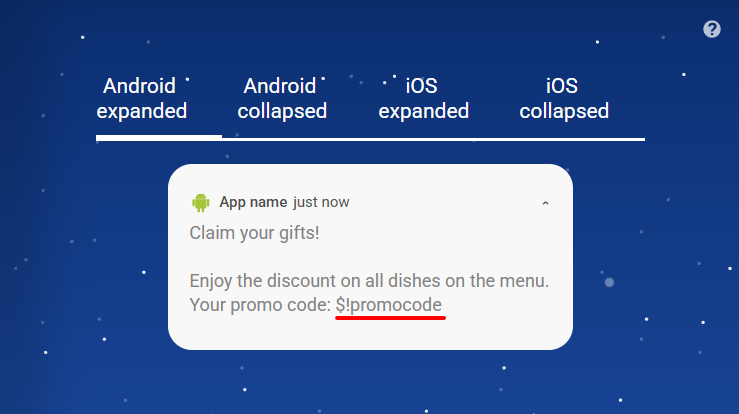Show the iOS collapsed preview
The width and height of the screenshot is (739, 414).
564,98
